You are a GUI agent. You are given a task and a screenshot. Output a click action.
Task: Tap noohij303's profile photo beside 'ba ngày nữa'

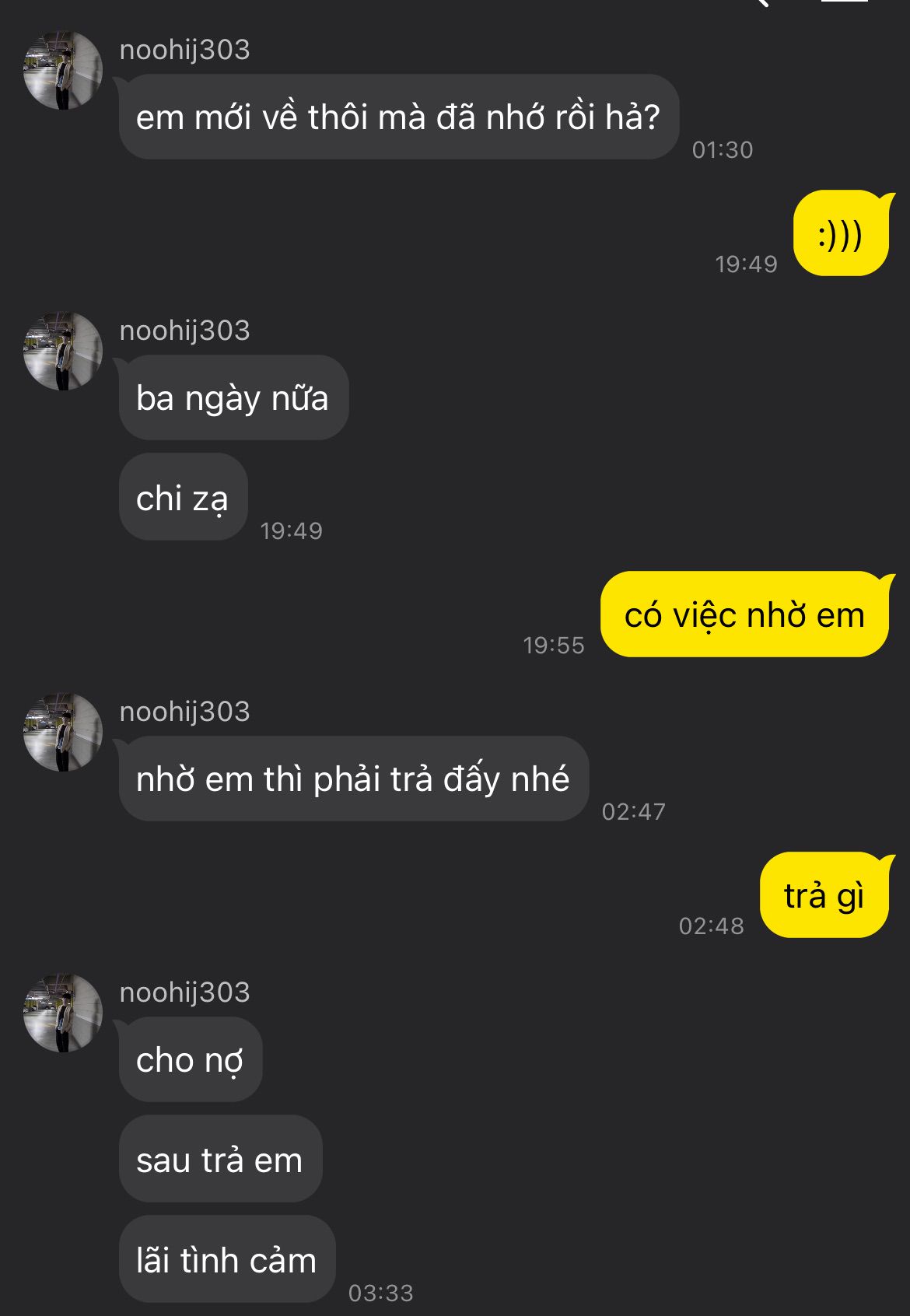[x=62, y=351]
